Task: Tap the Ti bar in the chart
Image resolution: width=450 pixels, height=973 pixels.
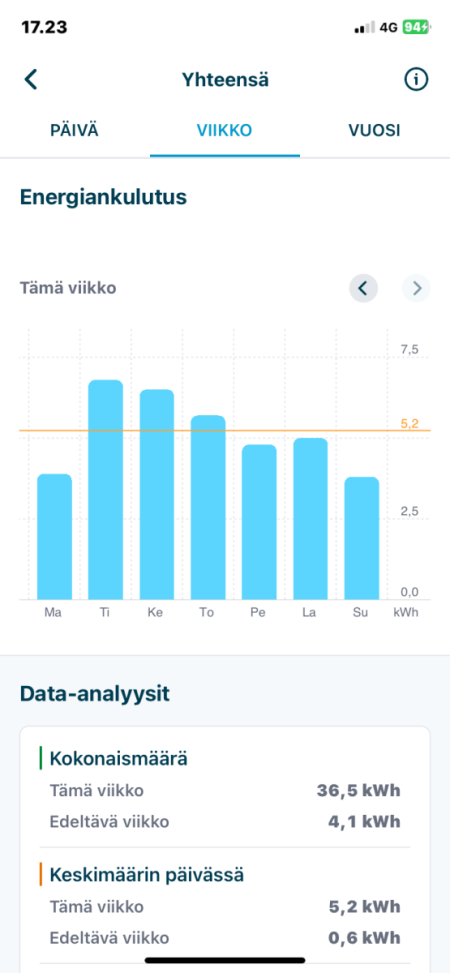Action: [106, 490]
